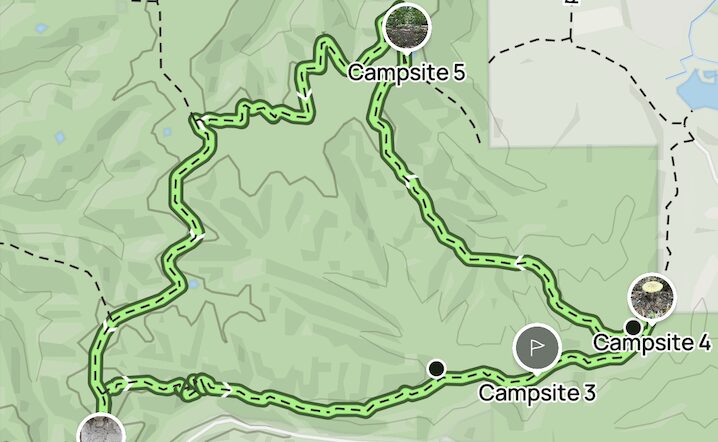Open the Campsite 5 photo marker

tap(406, 28)
